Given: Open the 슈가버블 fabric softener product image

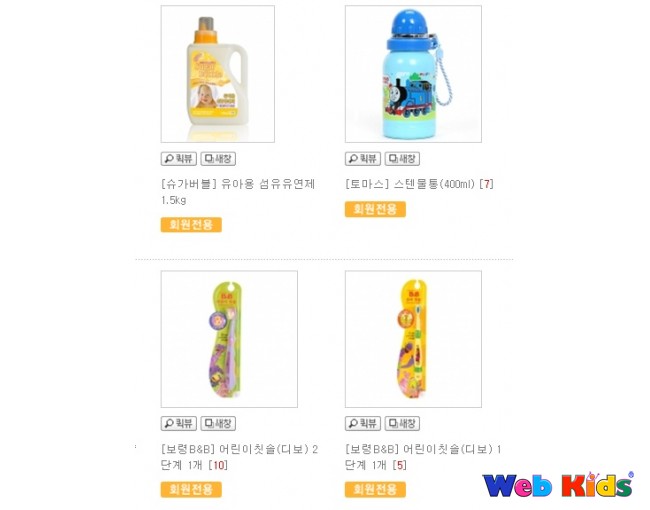Looking at the screenshot, I should click(217, 74).
